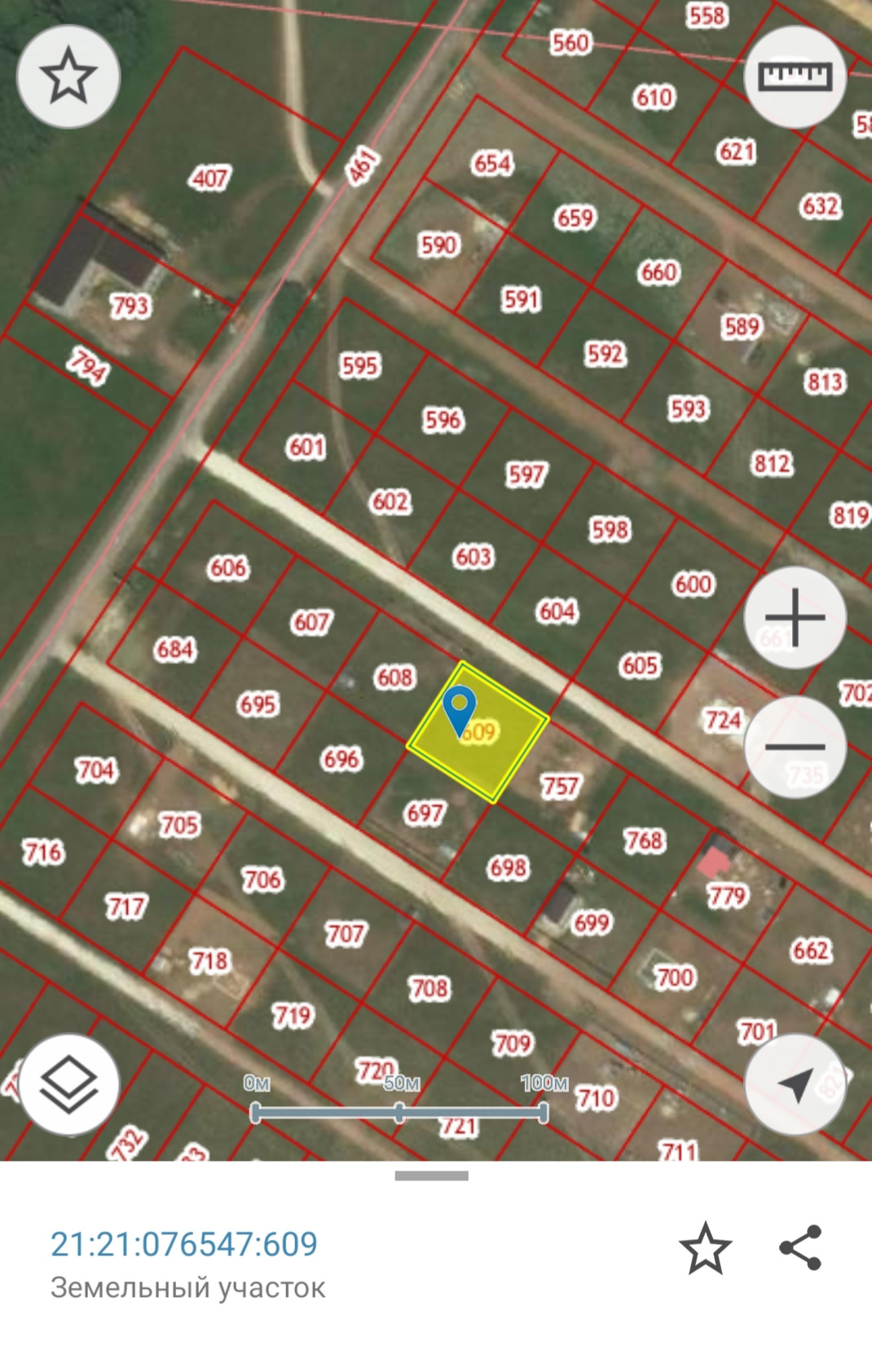Open the ruler measurement tool
This screenshot has height=1372, width=872.
[x=795, y=77]
